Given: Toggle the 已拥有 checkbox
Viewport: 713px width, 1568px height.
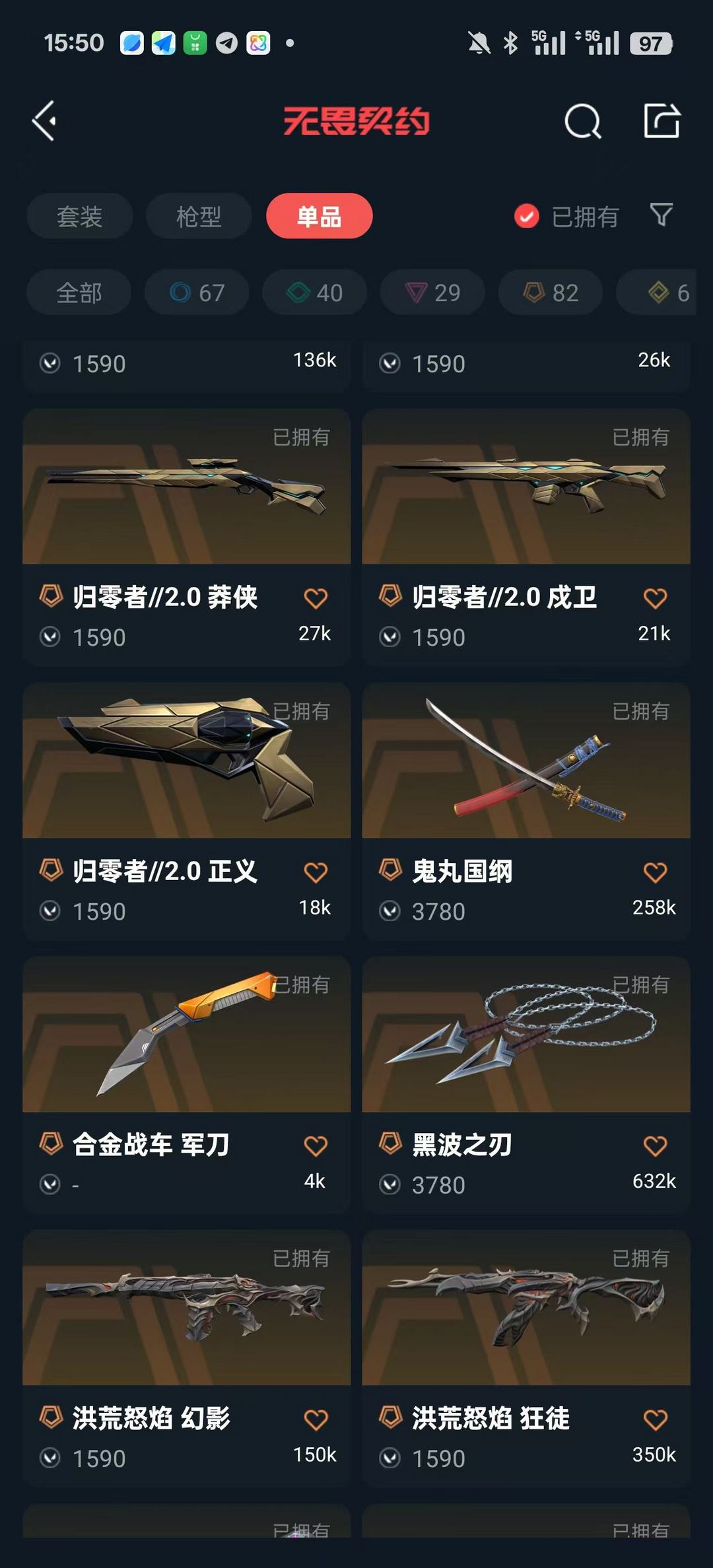Looking at the screenshot, I should pyautogui.click(x=526, y=216).
